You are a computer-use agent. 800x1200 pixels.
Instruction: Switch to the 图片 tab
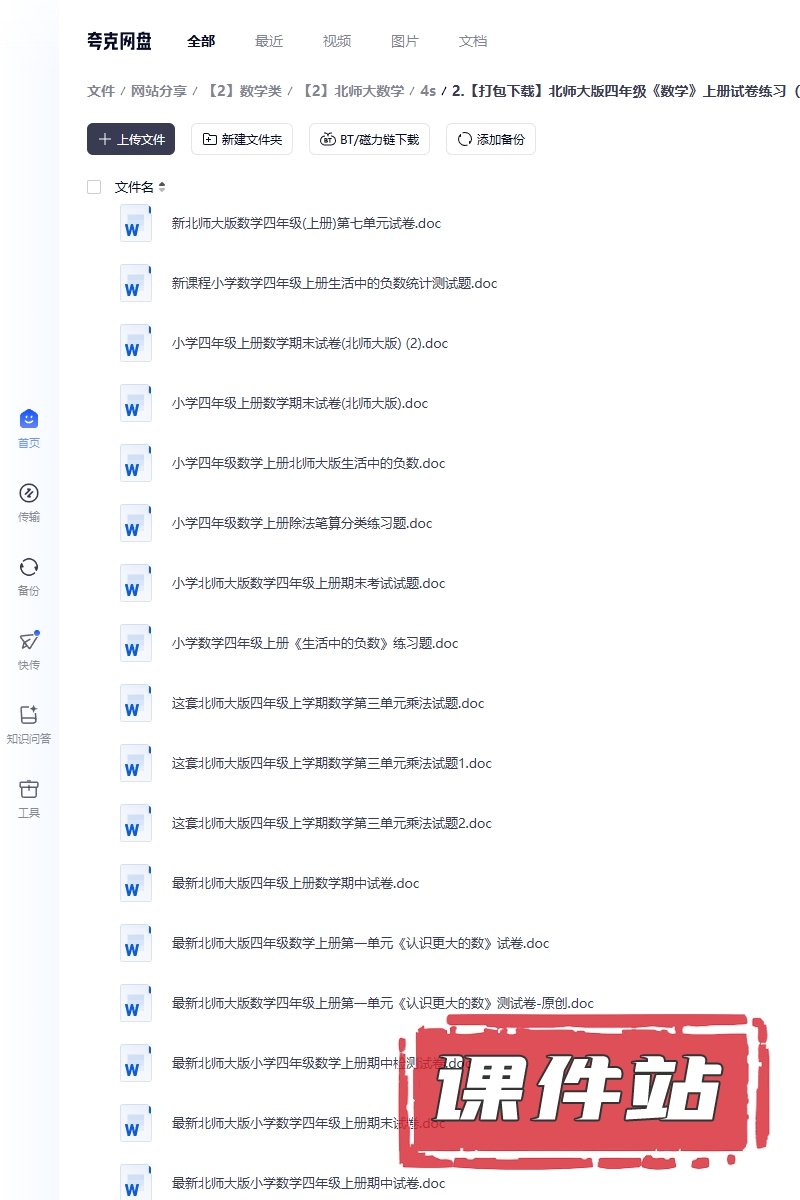(405, 41)
